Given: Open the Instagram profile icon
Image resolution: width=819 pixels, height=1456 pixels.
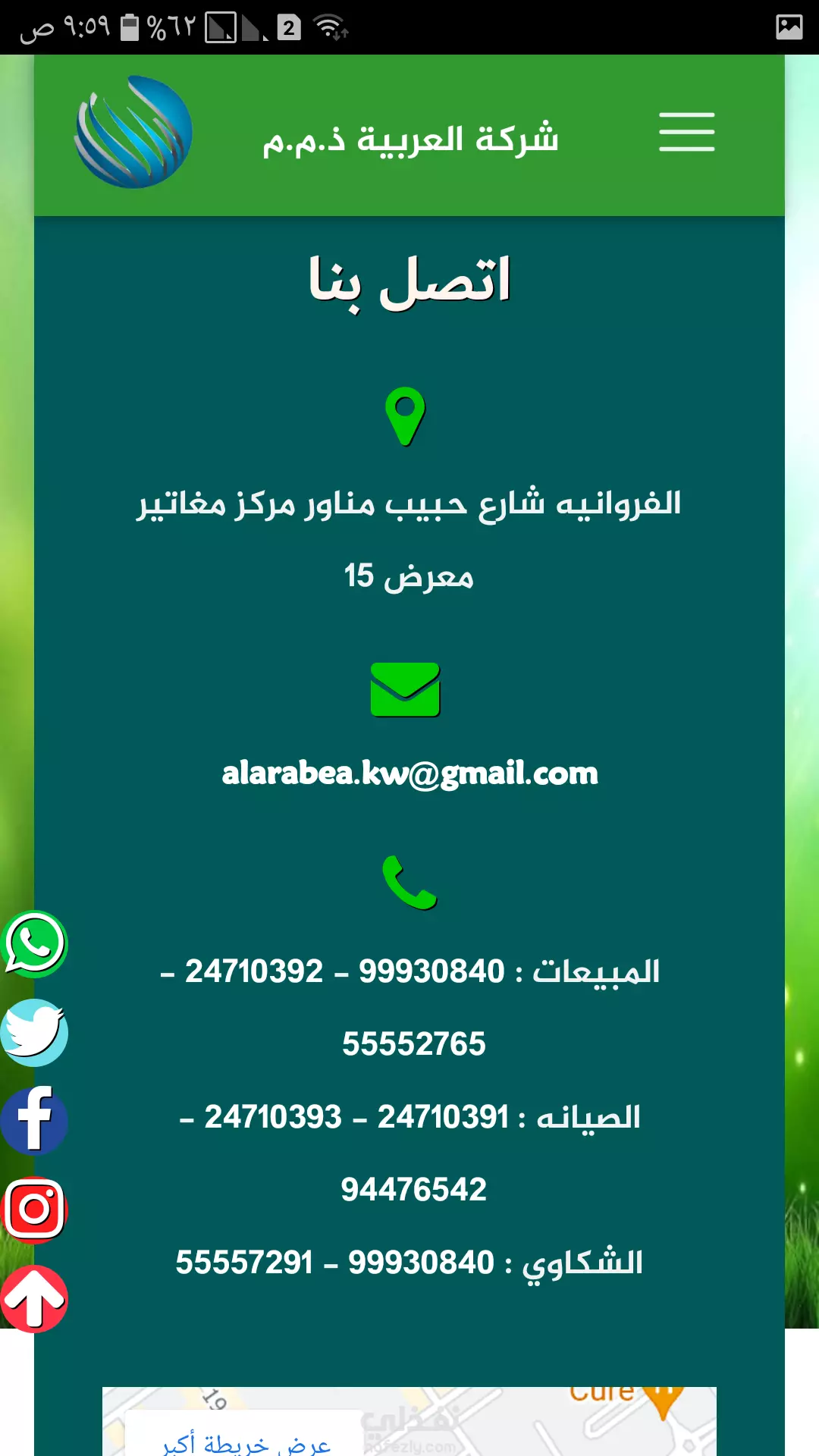Looking at the screenshot, I should 34,1210.
